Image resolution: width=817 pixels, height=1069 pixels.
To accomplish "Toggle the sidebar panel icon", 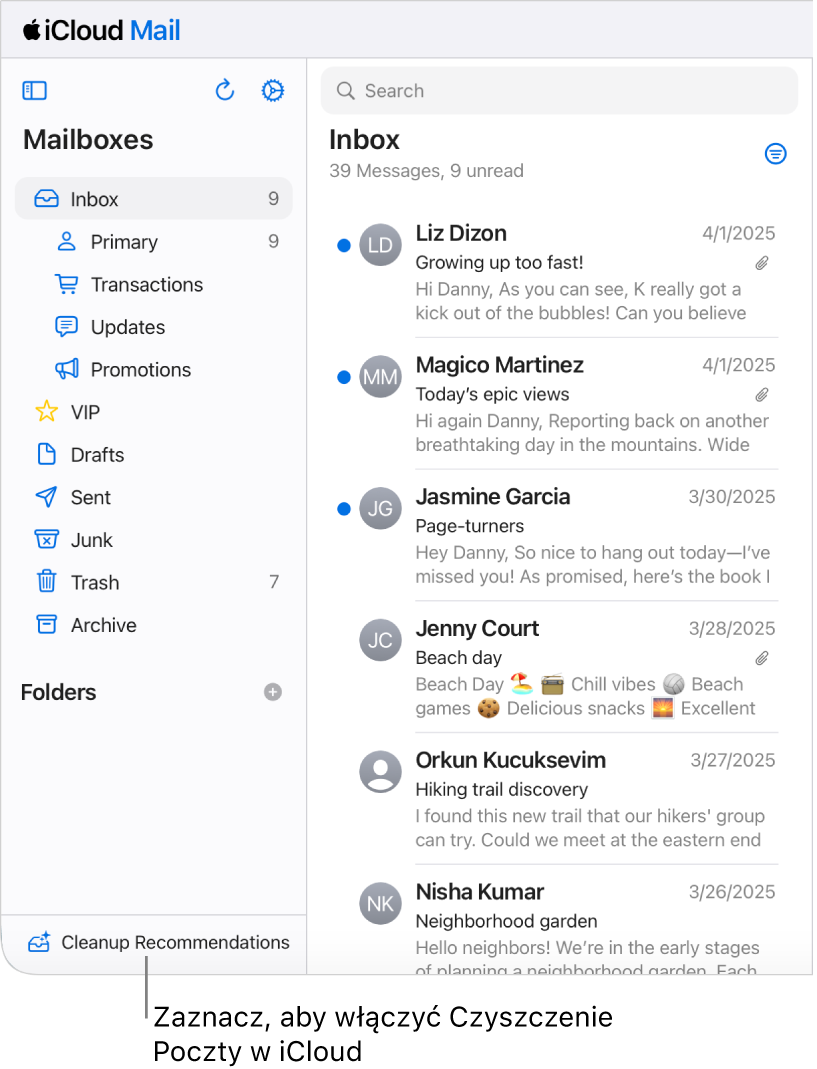I will (35, 91).
